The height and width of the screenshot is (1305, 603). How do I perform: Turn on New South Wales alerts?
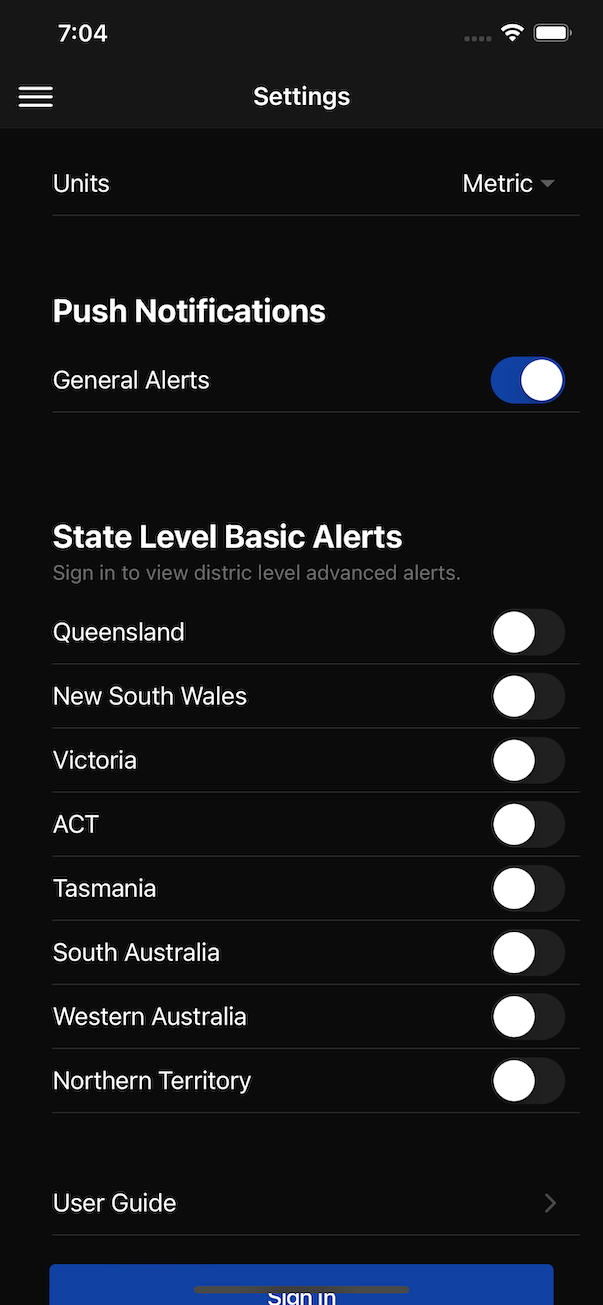click(x=527, y=697)
